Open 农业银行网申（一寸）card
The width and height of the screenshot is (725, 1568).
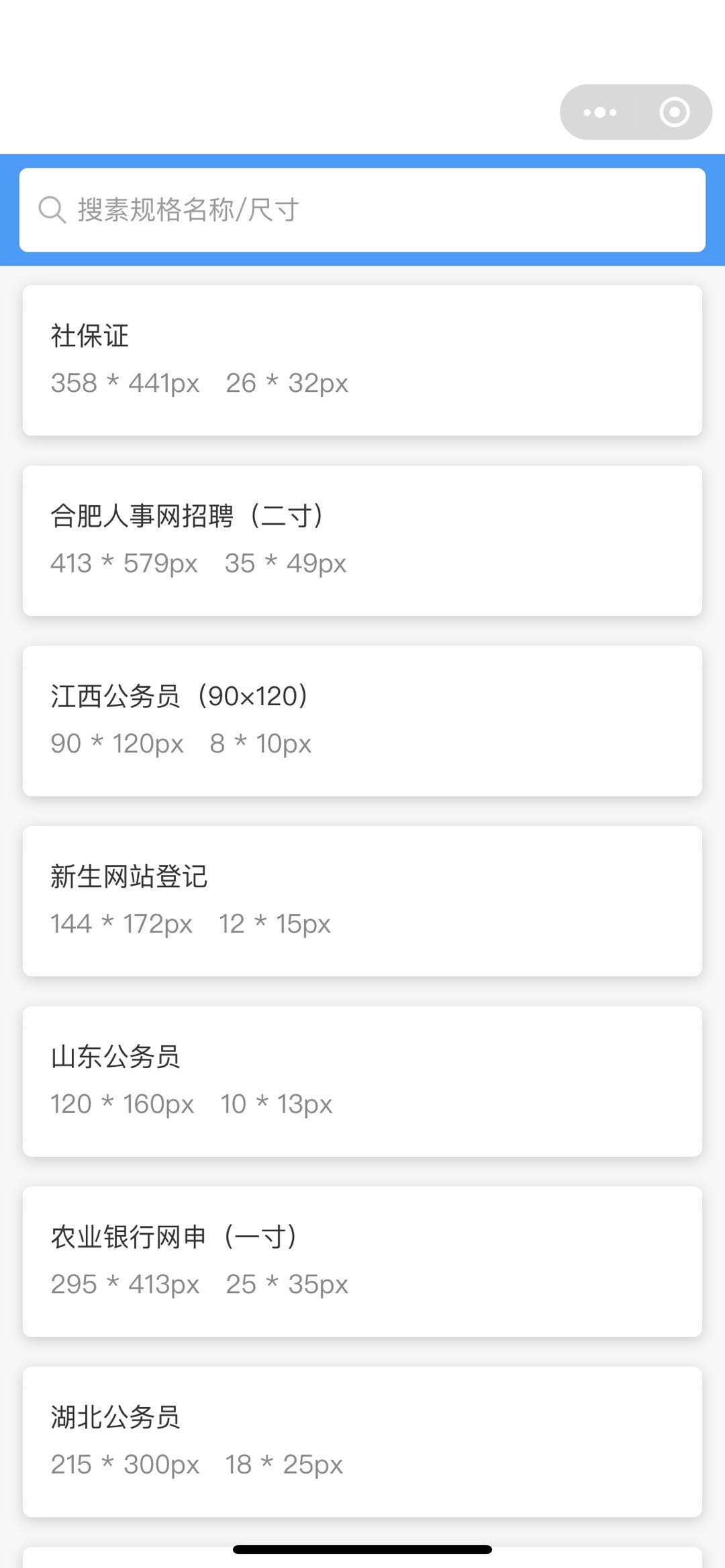pyautogui.click(x=362, y=1262)
